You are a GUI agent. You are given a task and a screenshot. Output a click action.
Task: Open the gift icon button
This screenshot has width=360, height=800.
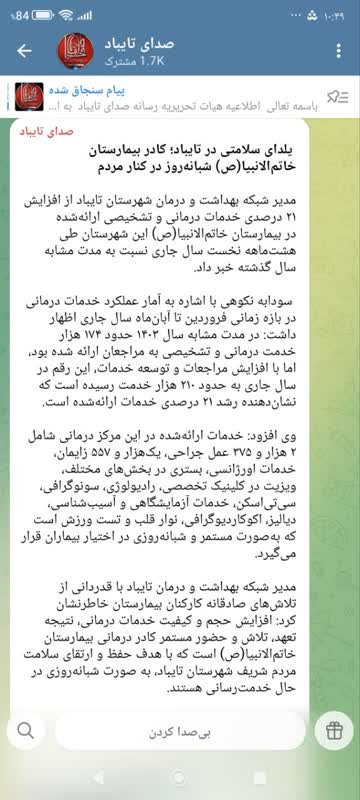tap(334, 731)
